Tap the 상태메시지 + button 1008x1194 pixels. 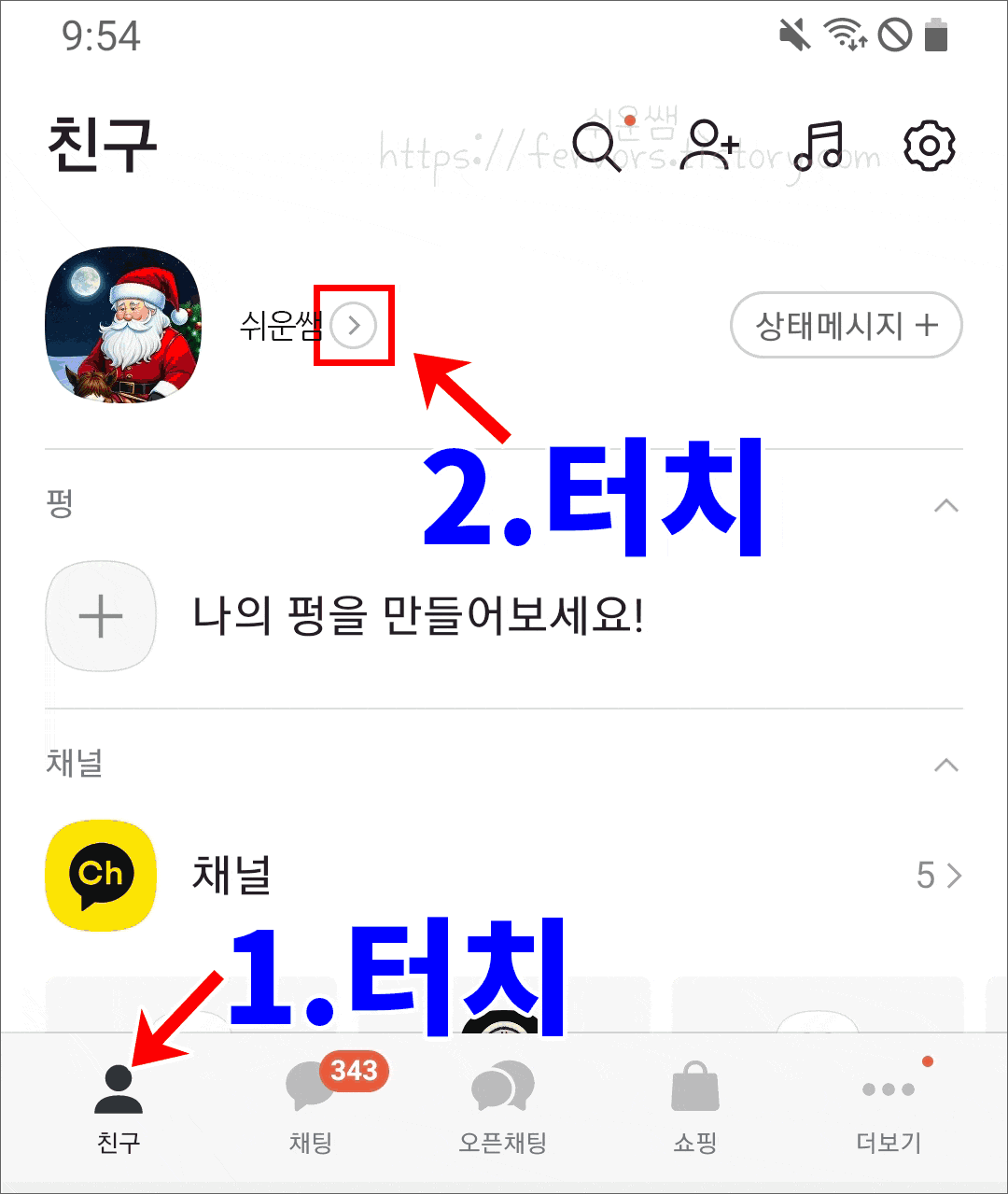(x=845, y=325)
